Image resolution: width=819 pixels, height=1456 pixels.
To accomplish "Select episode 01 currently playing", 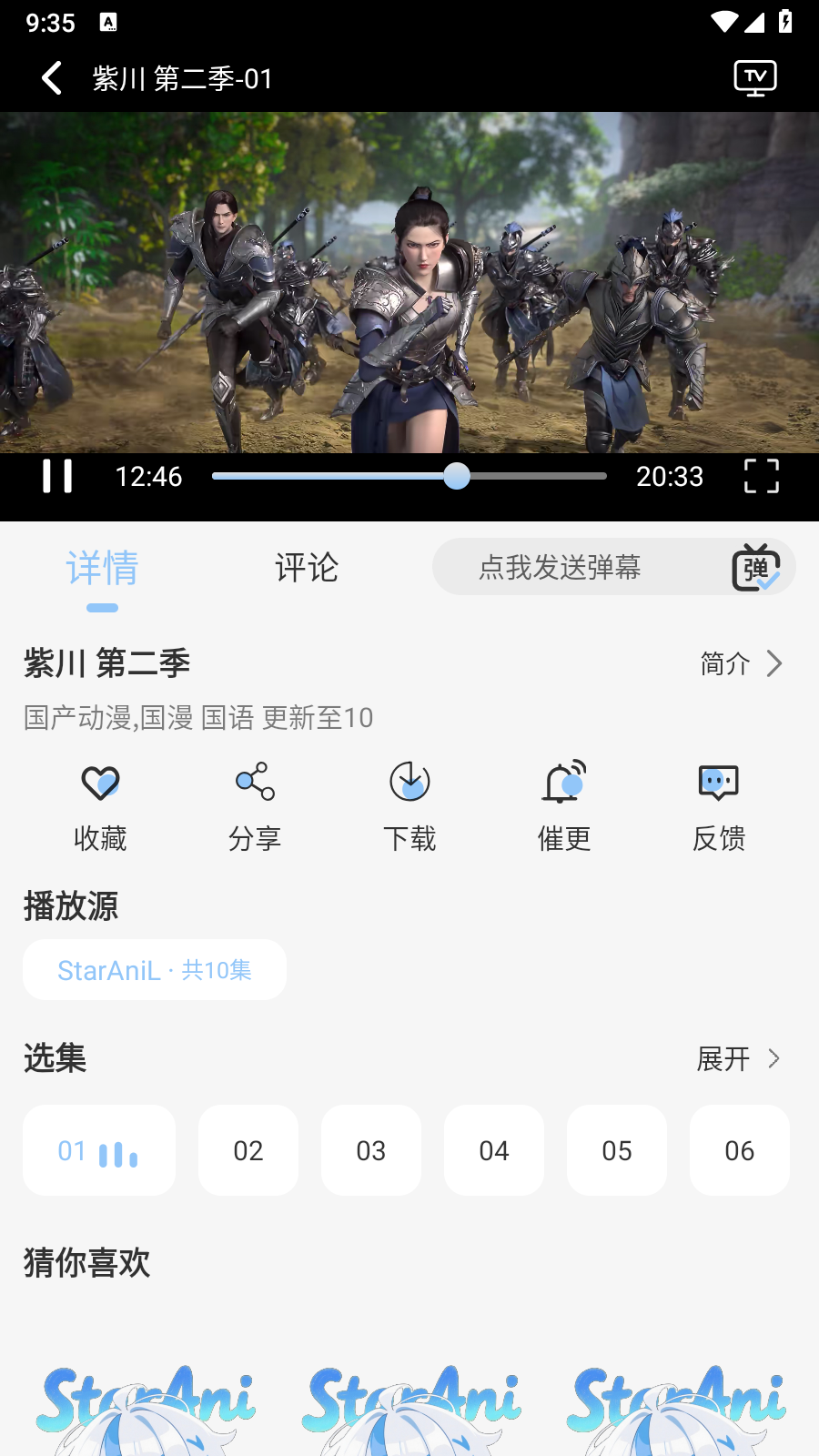I will tap(98, 1150).
